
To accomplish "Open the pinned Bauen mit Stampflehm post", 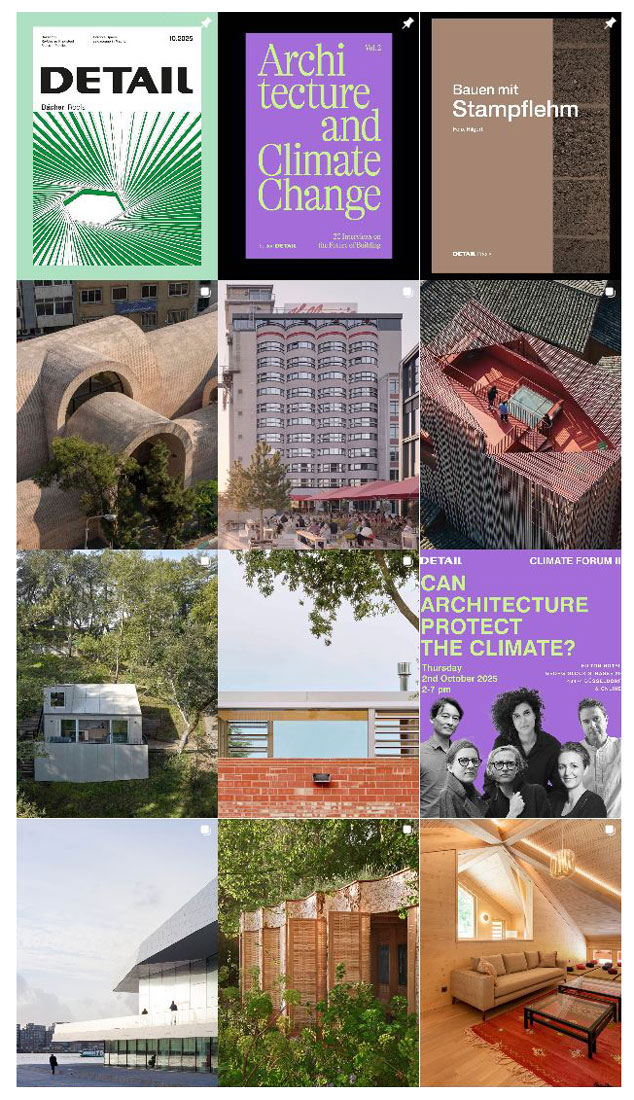I will tap(520, 146).
